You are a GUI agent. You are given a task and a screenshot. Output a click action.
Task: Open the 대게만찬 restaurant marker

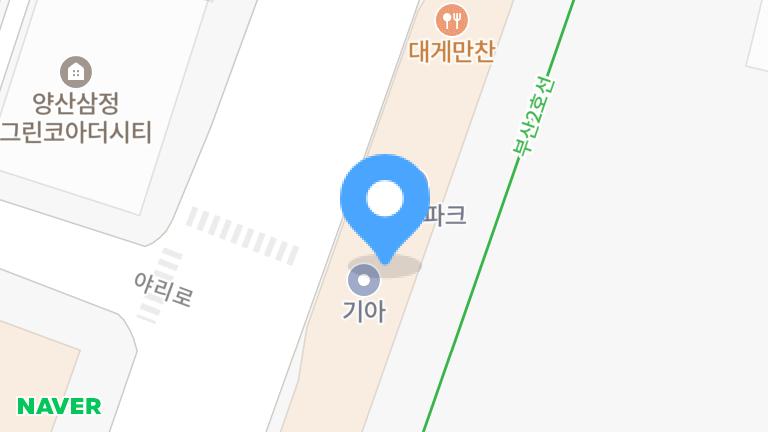[x=452, y=19]
